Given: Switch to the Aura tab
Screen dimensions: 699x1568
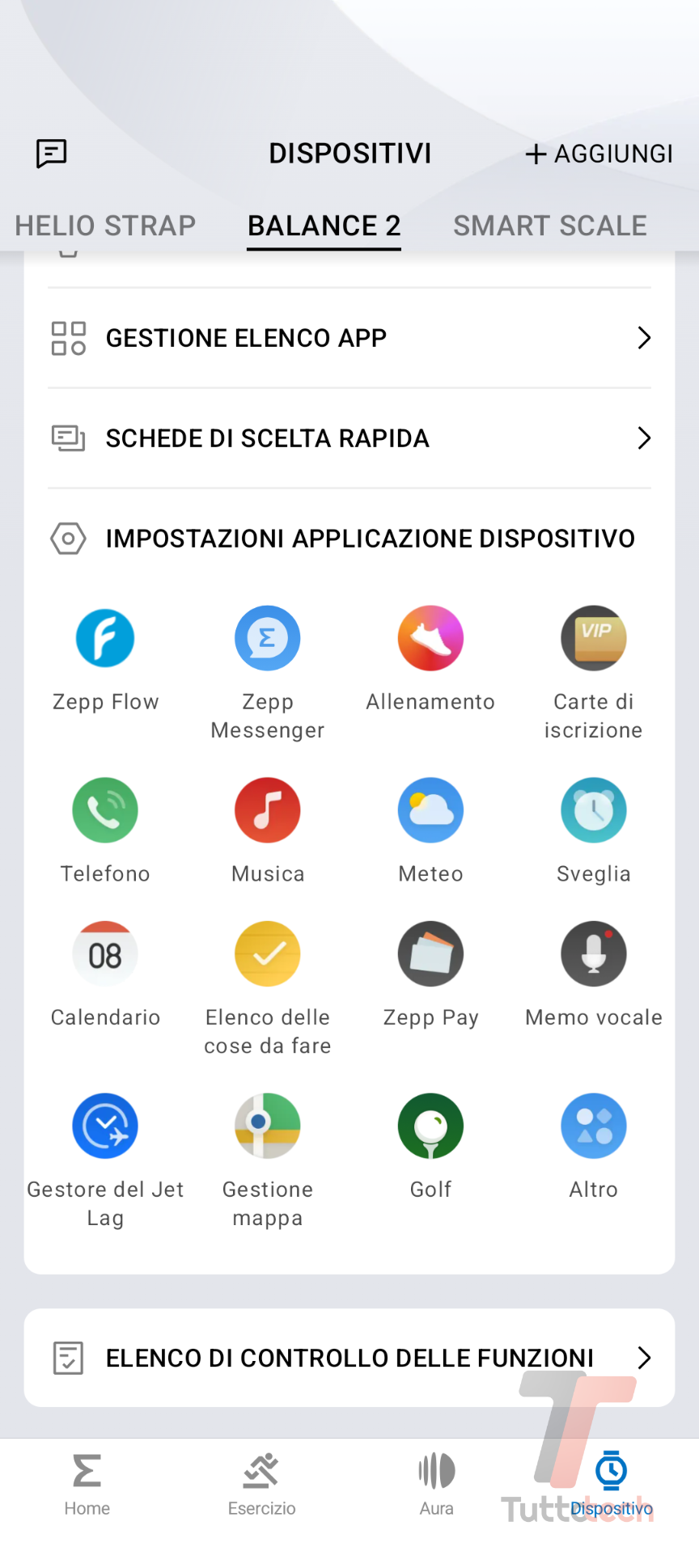Looking at the screenshot, I should pyautogui.click(x=437, y=1484).
